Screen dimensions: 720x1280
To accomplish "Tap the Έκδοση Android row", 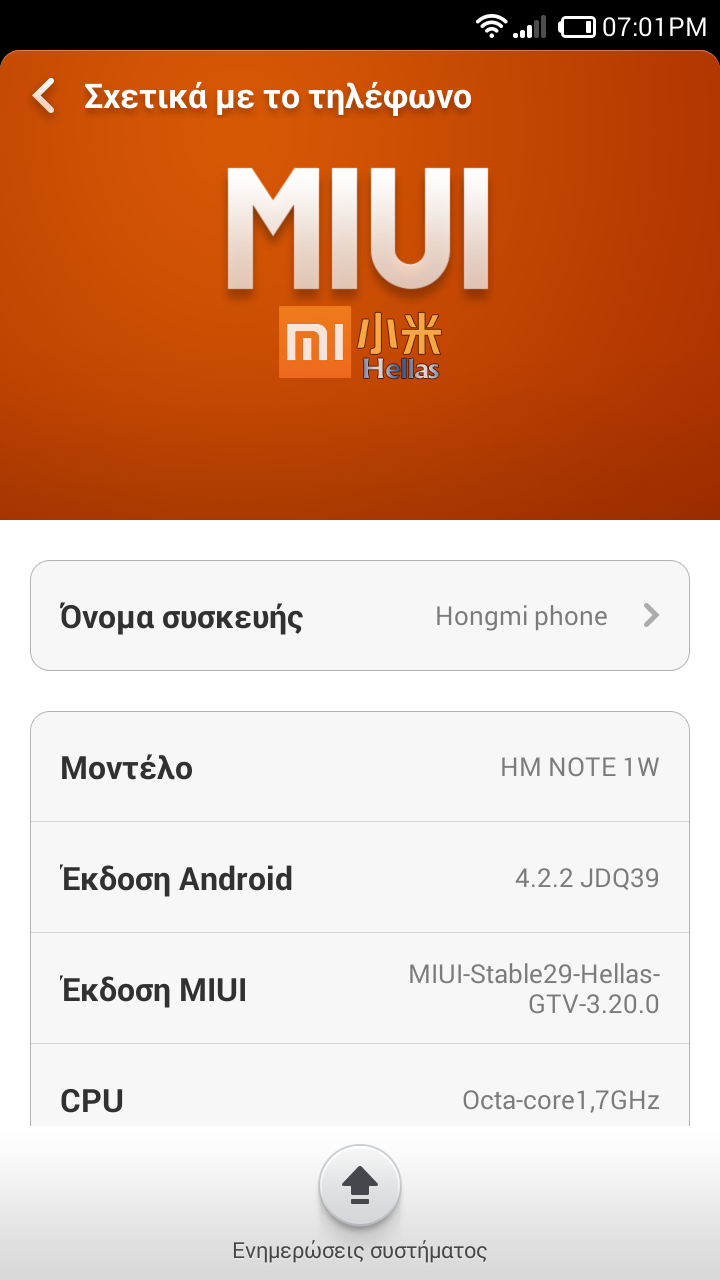I will [360, 878].
